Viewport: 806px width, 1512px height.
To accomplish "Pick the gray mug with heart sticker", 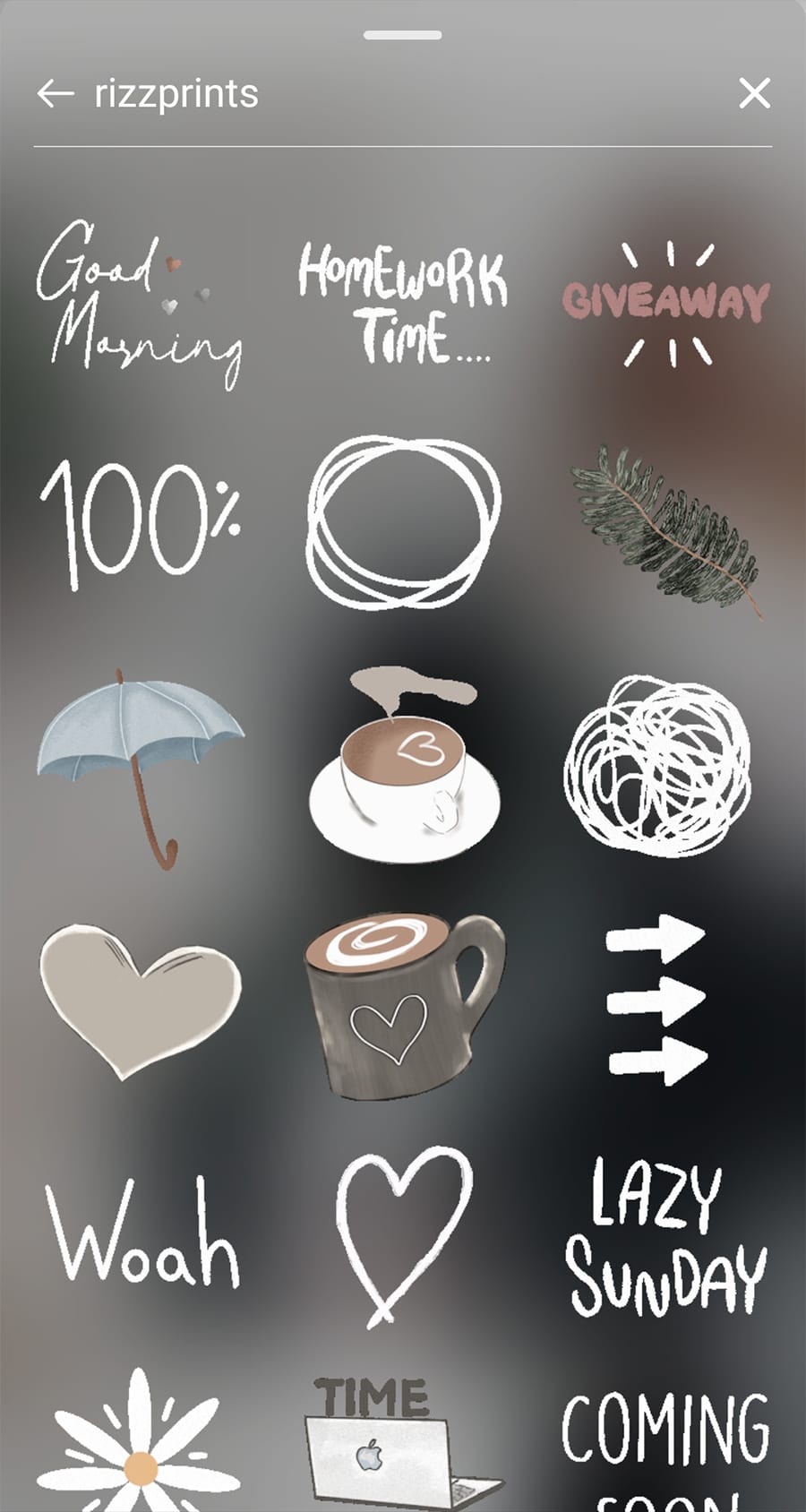I will point(405,1005).
